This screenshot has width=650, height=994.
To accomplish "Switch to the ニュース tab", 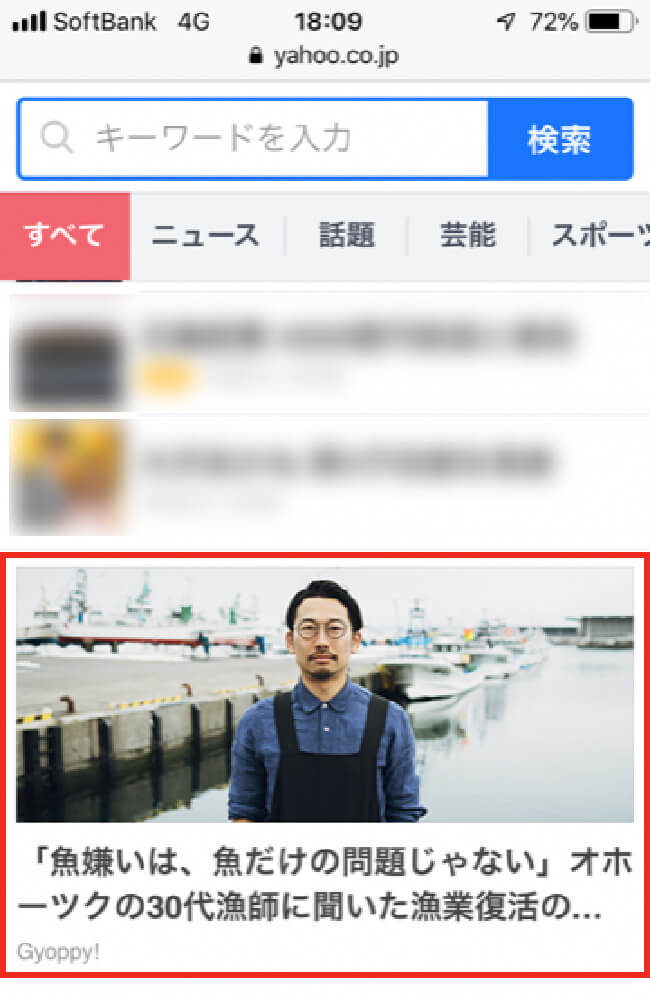I will pos(206,236).
